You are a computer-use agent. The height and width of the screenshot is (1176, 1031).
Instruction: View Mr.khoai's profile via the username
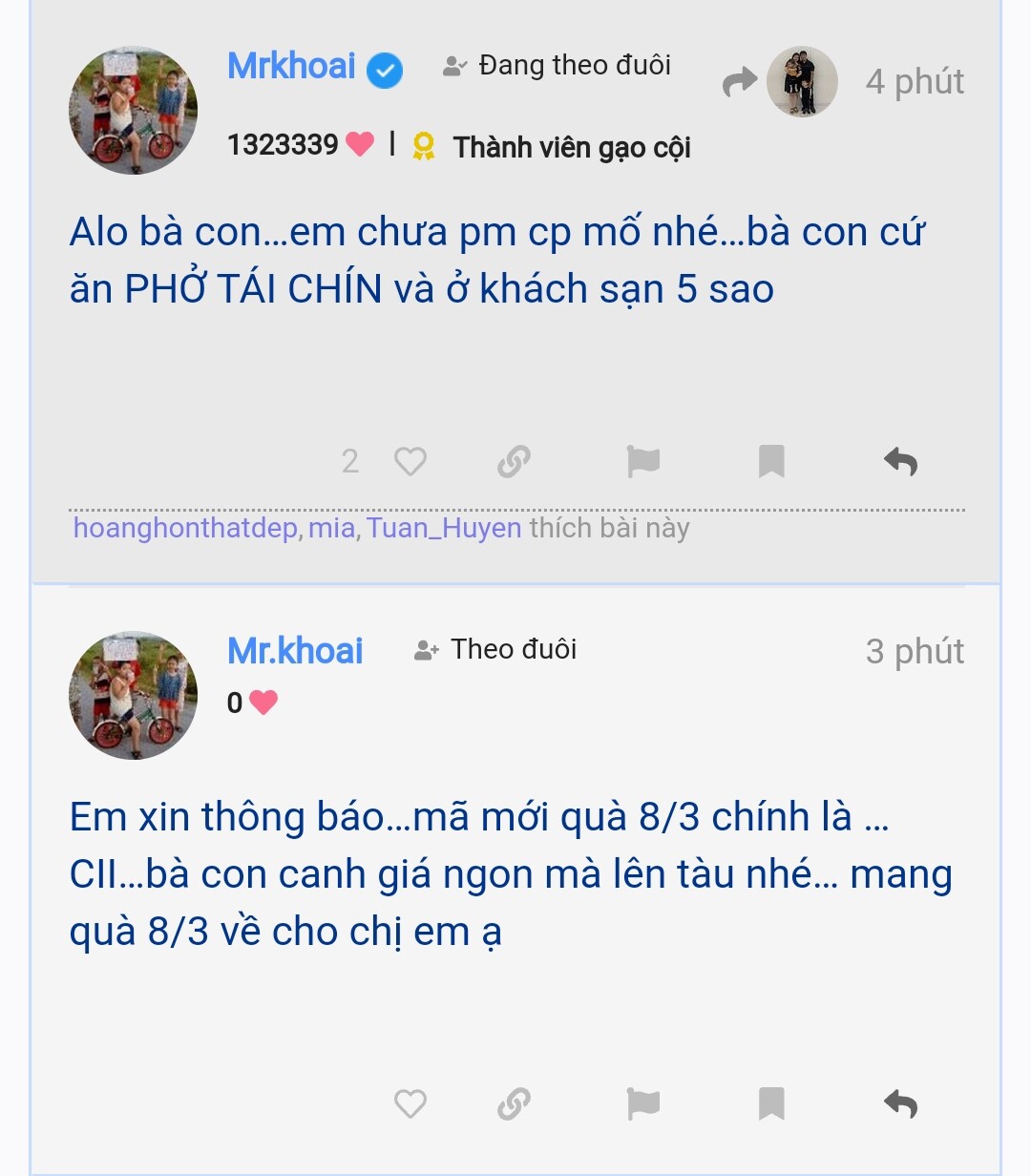tap(295, 651)
